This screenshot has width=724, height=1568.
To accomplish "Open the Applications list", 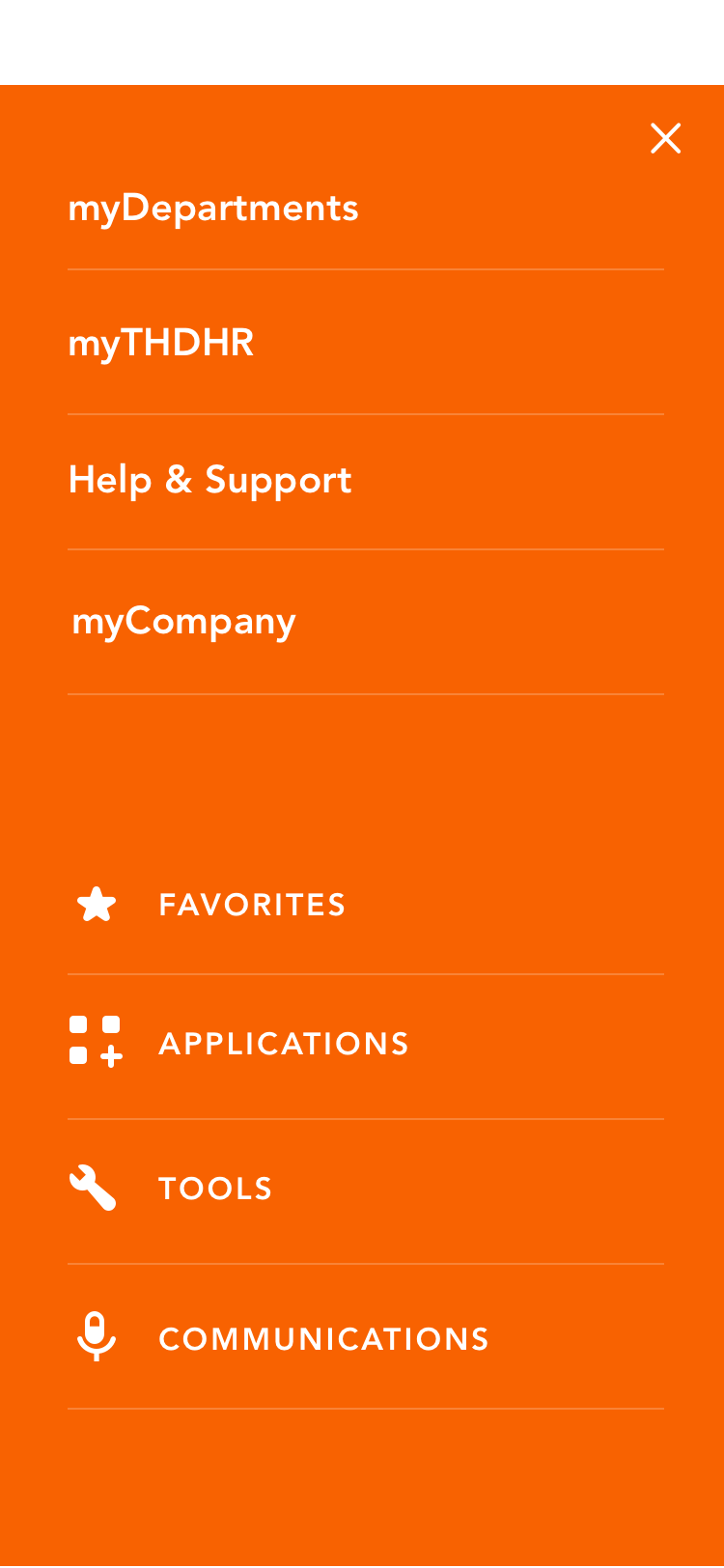I will tap(366, 1045).
